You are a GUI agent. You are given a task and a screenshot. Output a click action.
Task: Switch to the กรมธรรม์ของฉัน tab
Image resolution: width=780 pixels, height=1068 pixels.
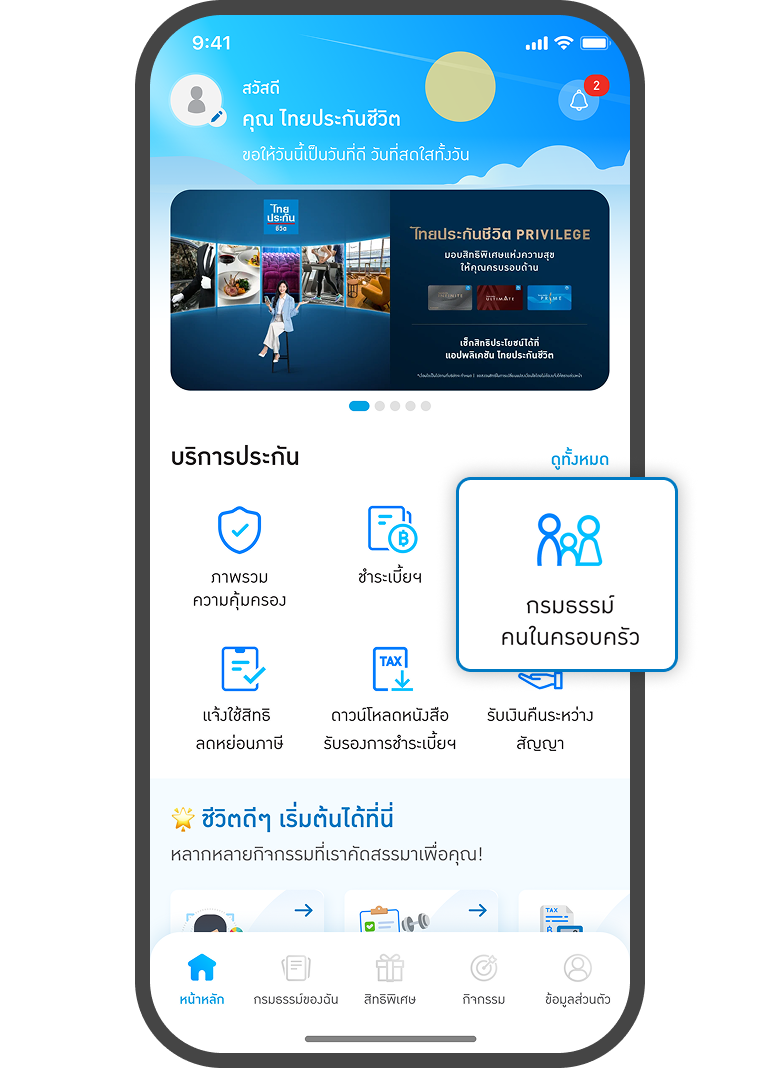(296, 966)
